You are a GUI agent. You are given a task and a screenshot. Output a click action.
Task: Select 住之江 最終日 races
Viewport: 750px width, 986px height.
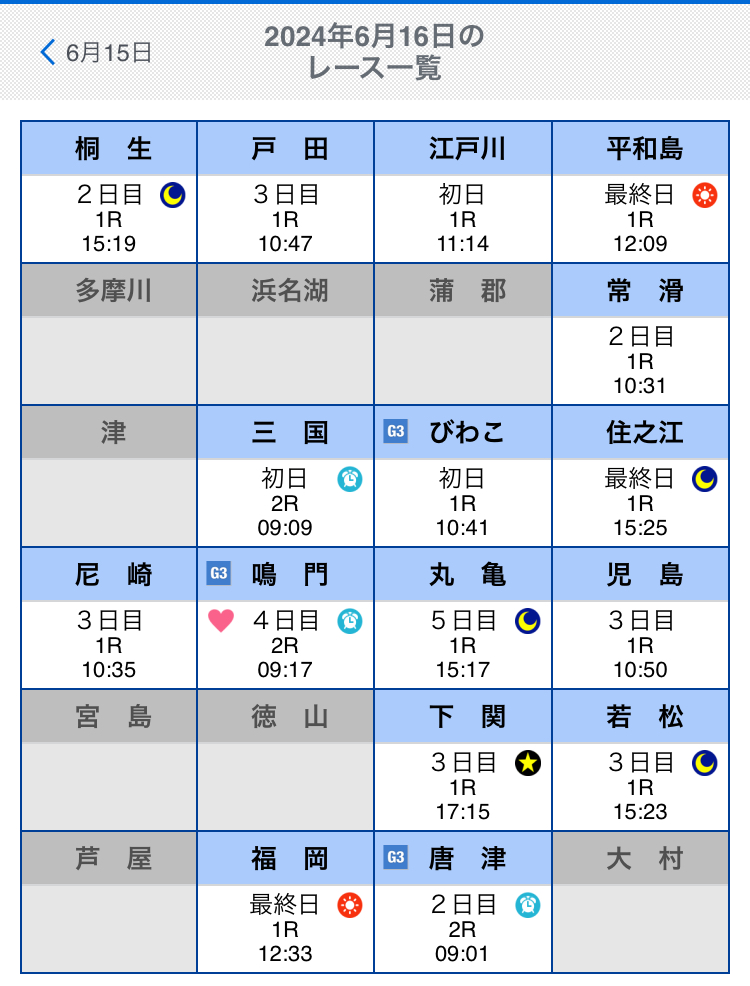(640, 502)
